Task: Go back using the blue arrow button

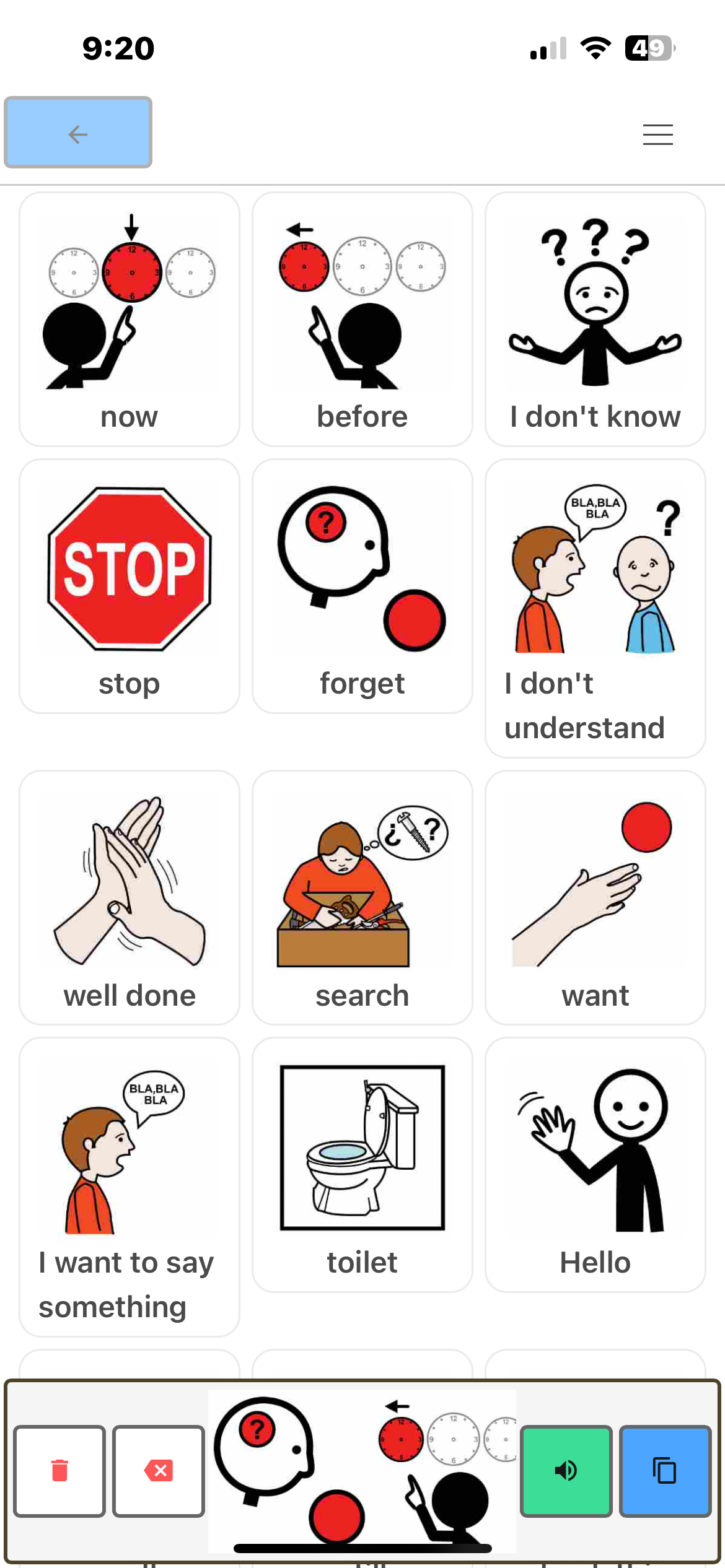Action: (78, 133)
